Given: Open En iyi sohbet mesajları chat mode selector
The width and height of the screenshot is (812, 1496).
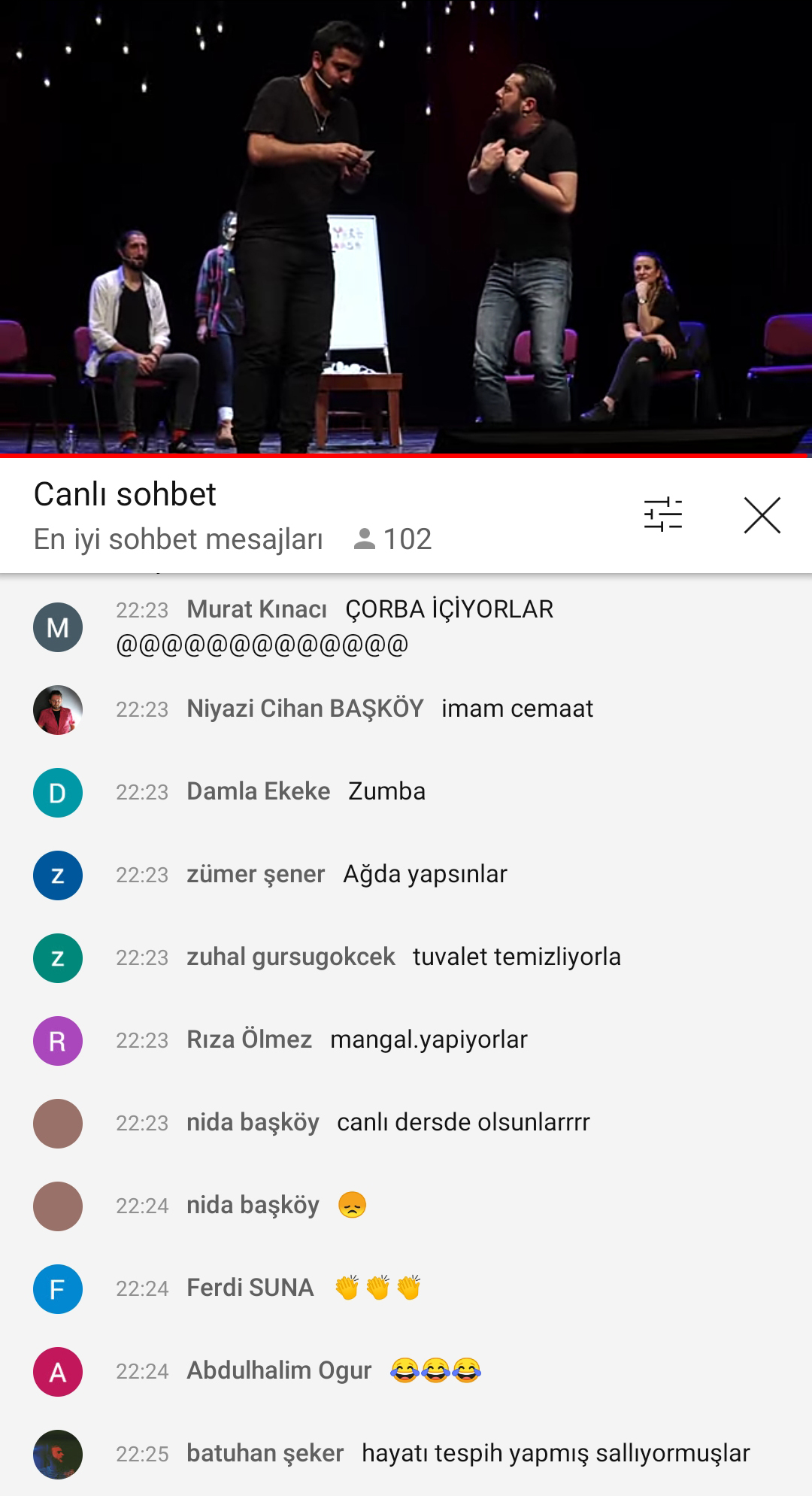Looking at the screenshot, I should click(178, 539).
